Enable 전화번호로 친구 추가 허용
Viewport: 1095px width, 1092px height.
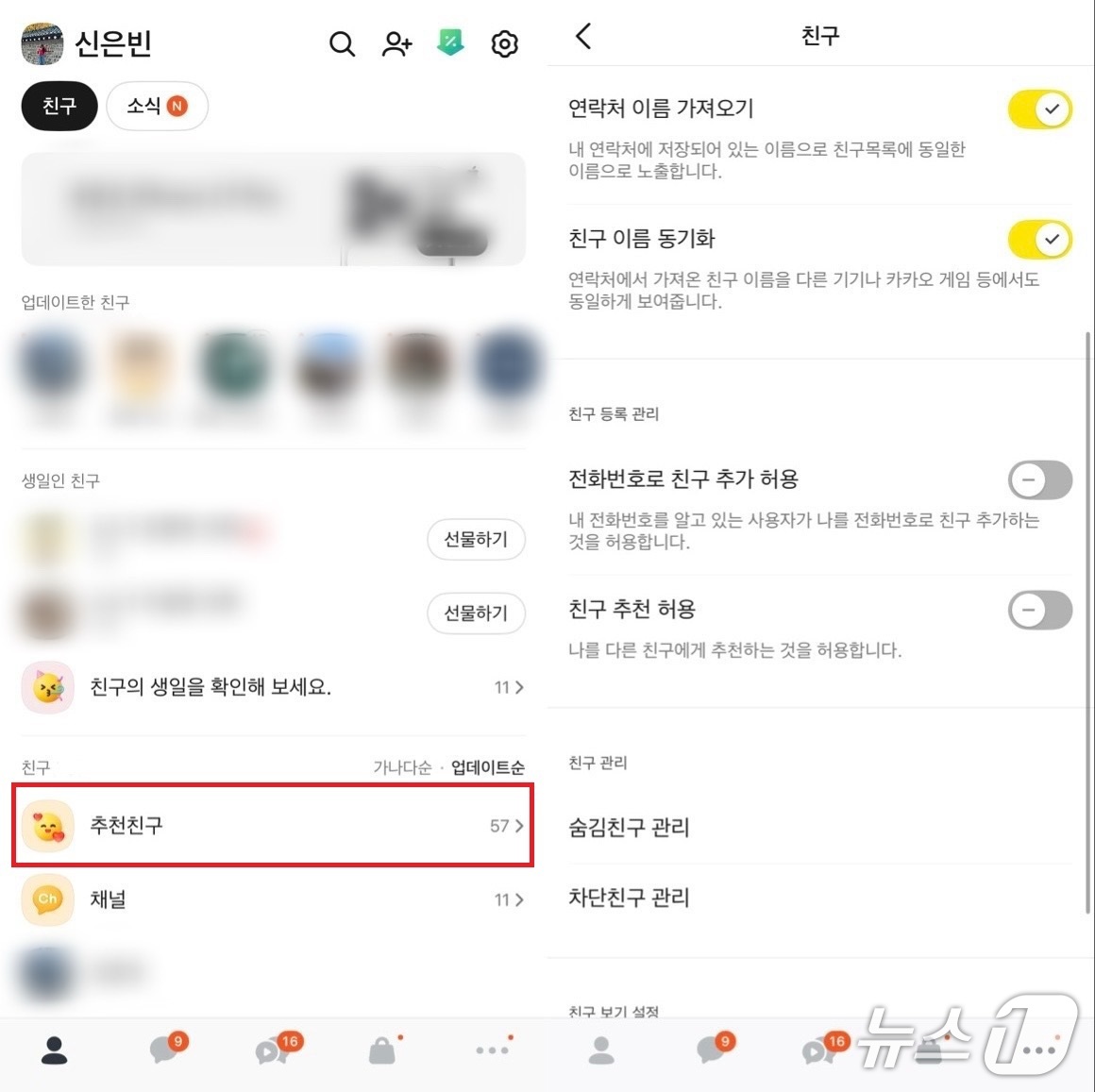tap(1039, 480)
